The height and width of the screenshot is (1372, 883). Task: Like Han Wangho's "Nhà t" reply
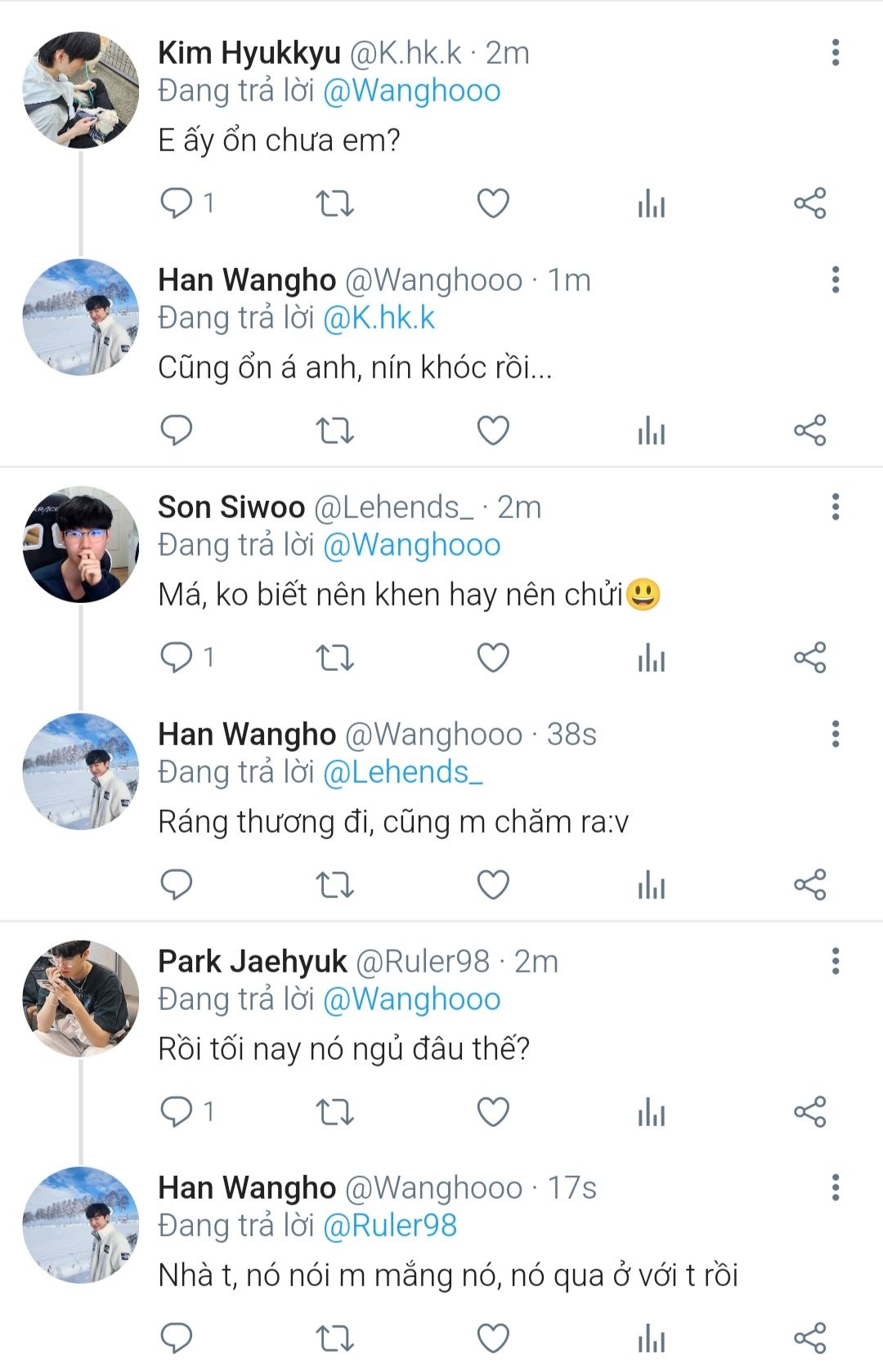[493, 1338]
